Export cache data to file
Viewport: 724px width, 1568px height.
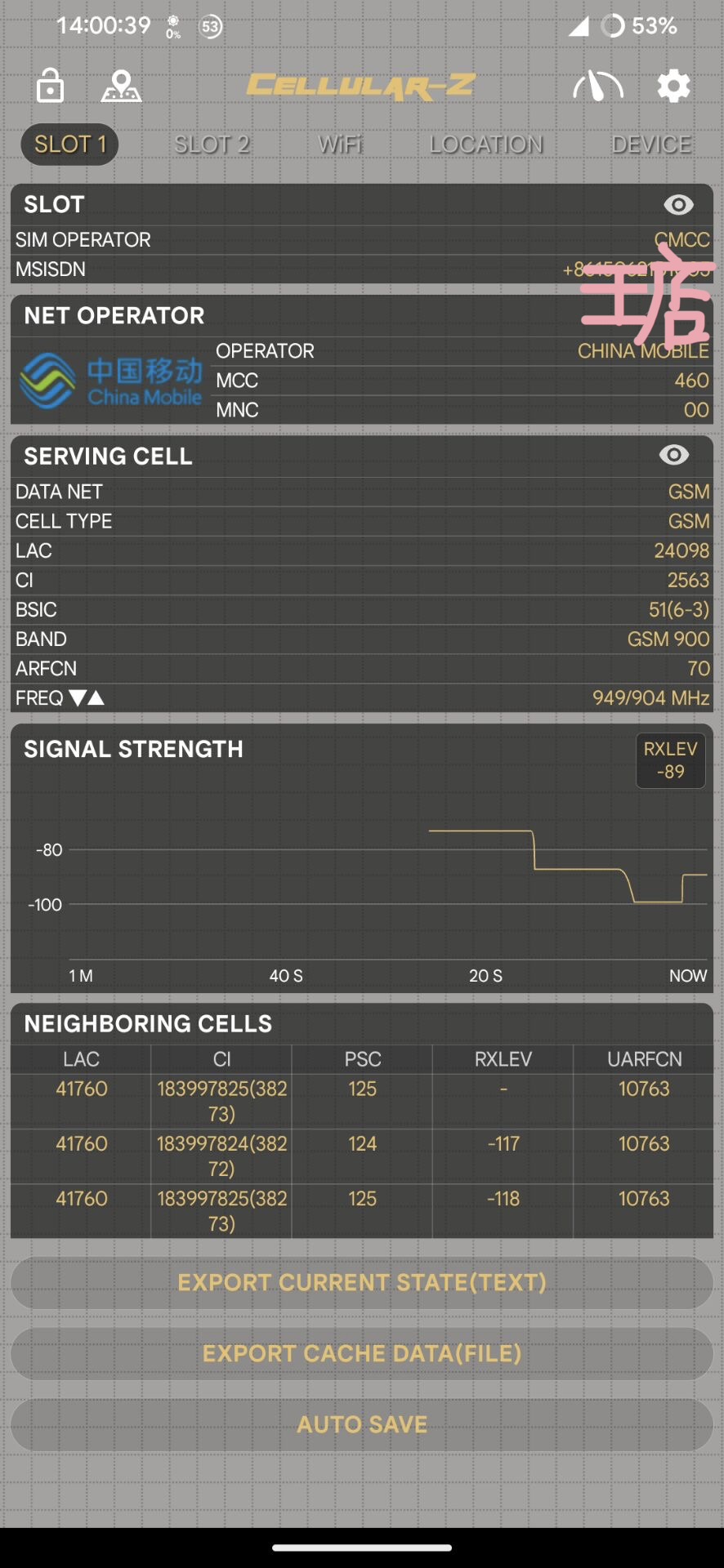pyautogui.click(x=362, y=1353)
